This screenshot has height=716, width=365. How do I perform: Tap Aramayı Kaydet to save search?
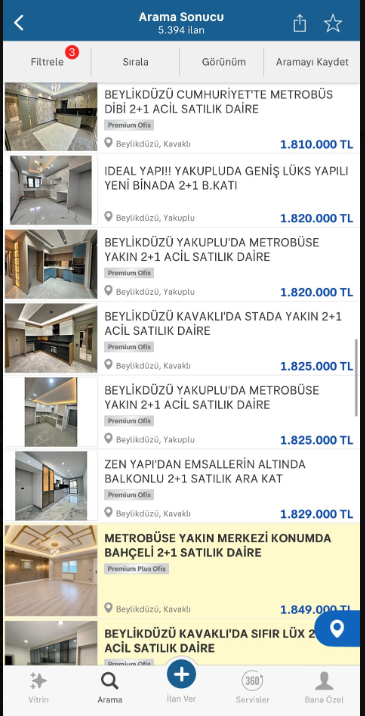tap(312, 62)
